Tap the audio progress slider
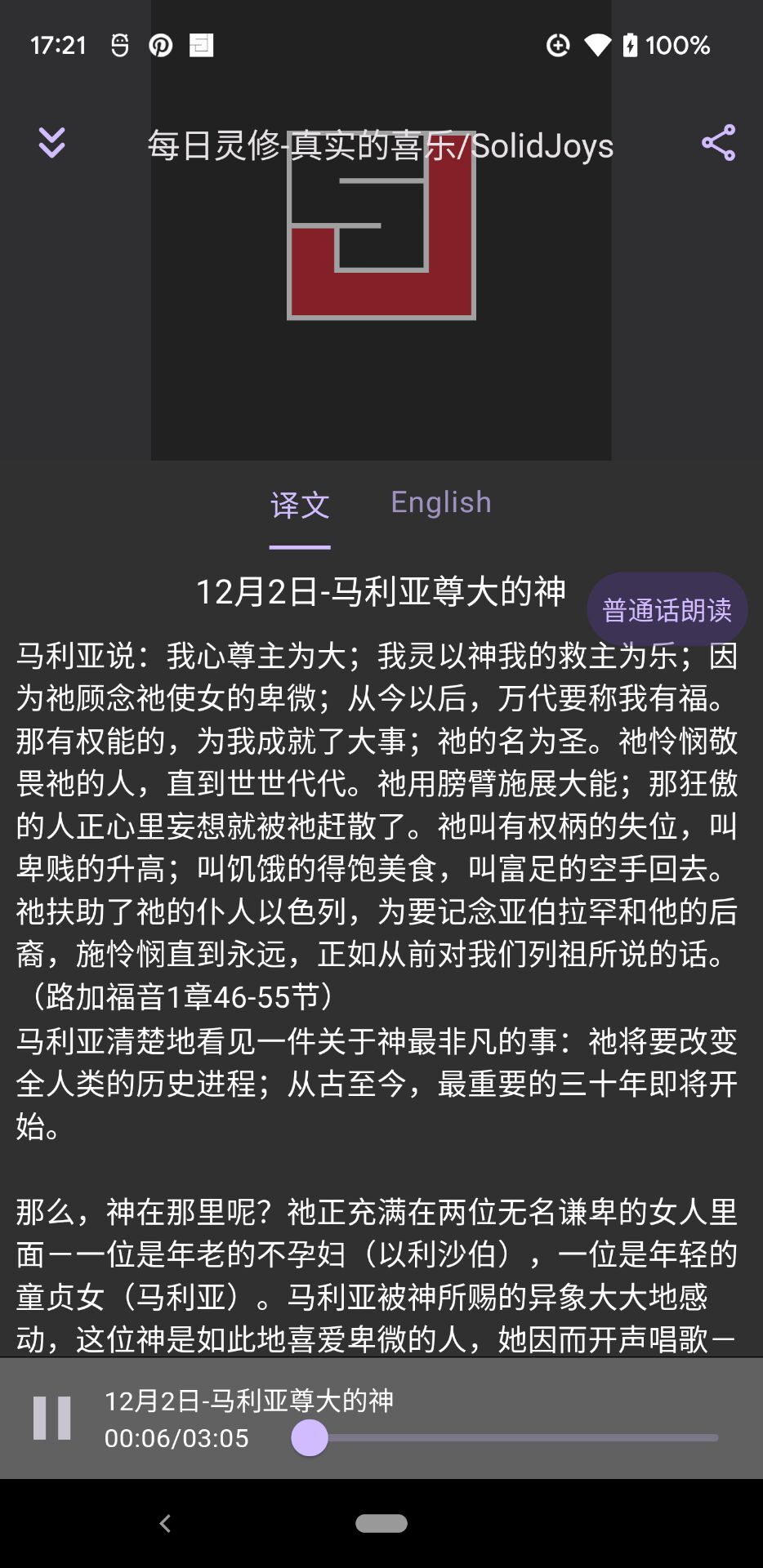This screenshot has height=1568, width=763. 506,1438
